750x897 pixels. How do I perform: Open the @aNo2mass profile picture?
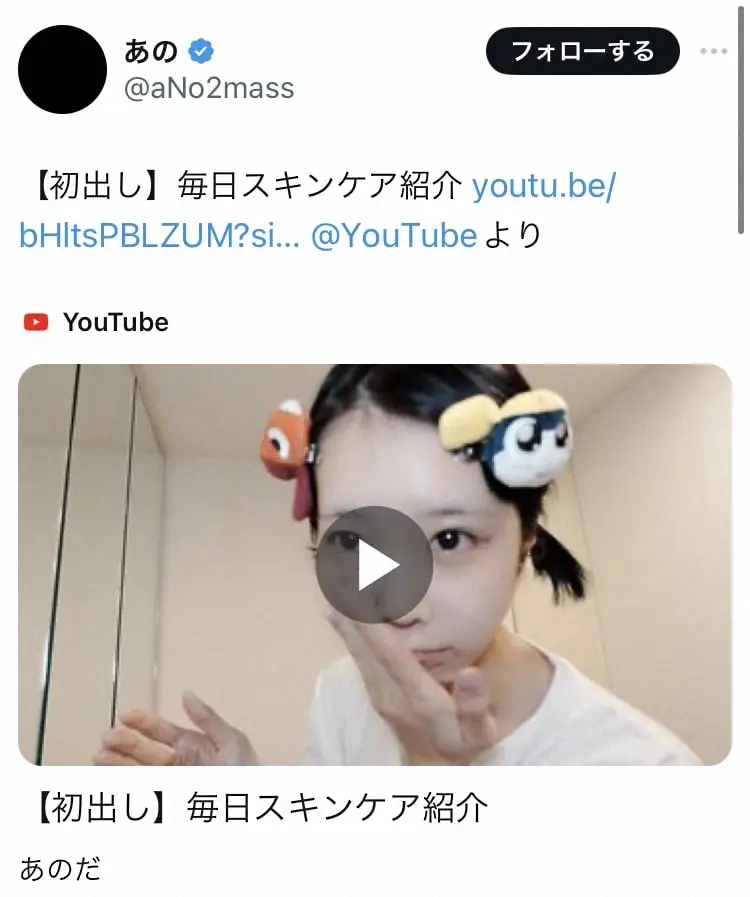(62, 70)
